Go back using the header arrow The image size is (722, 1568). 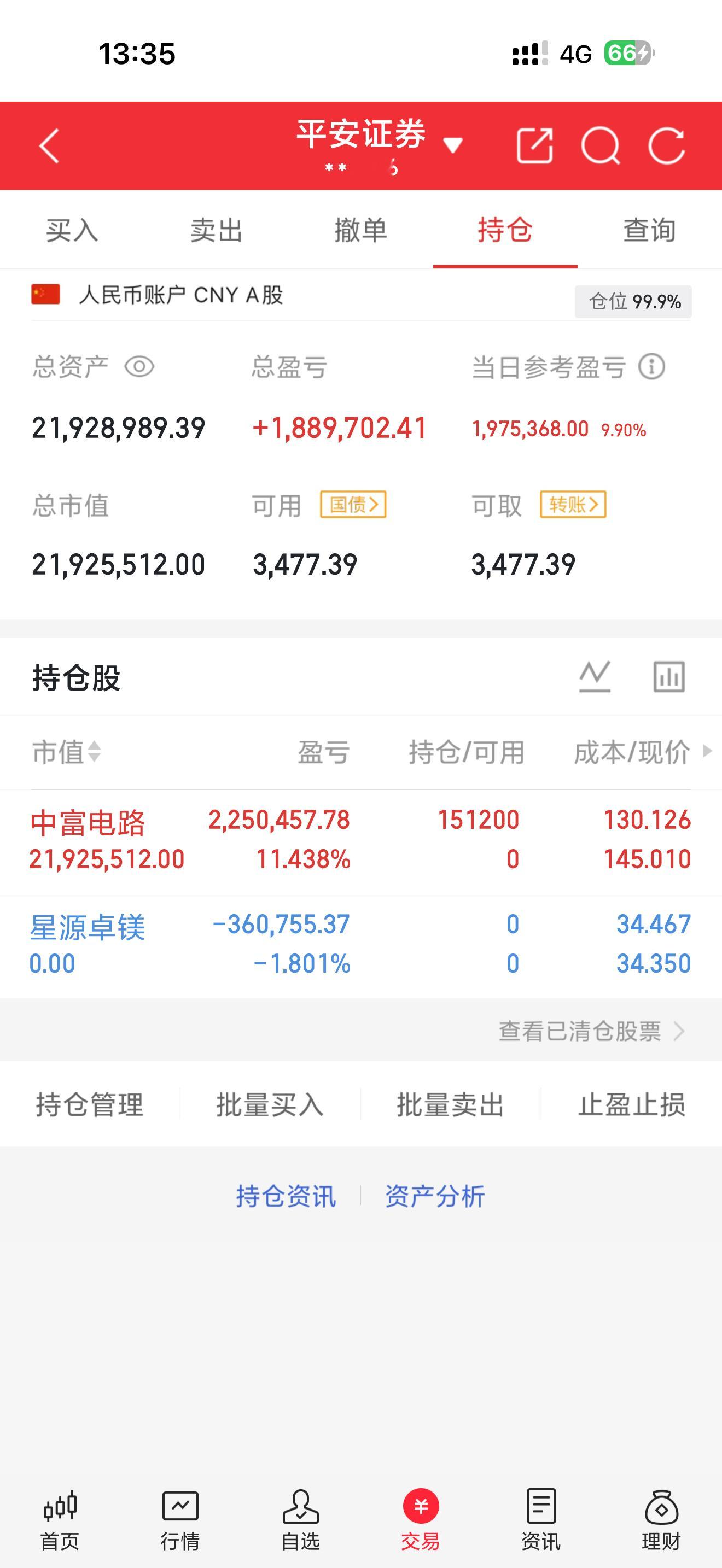tap(49, 146)
